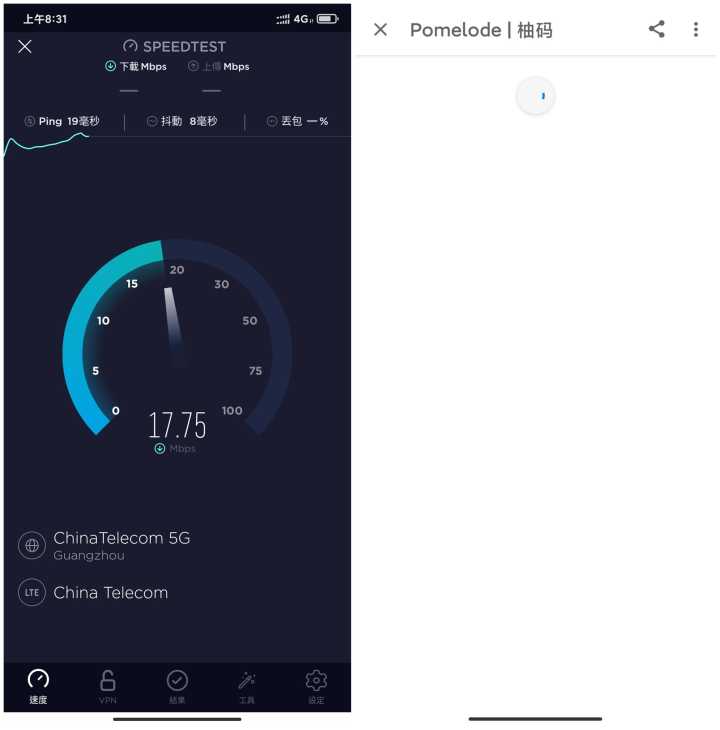Image resolution: width=720 pixels, height=730 pixels.
Task: Cancel the running speed test
Action: tap(25, 46)
